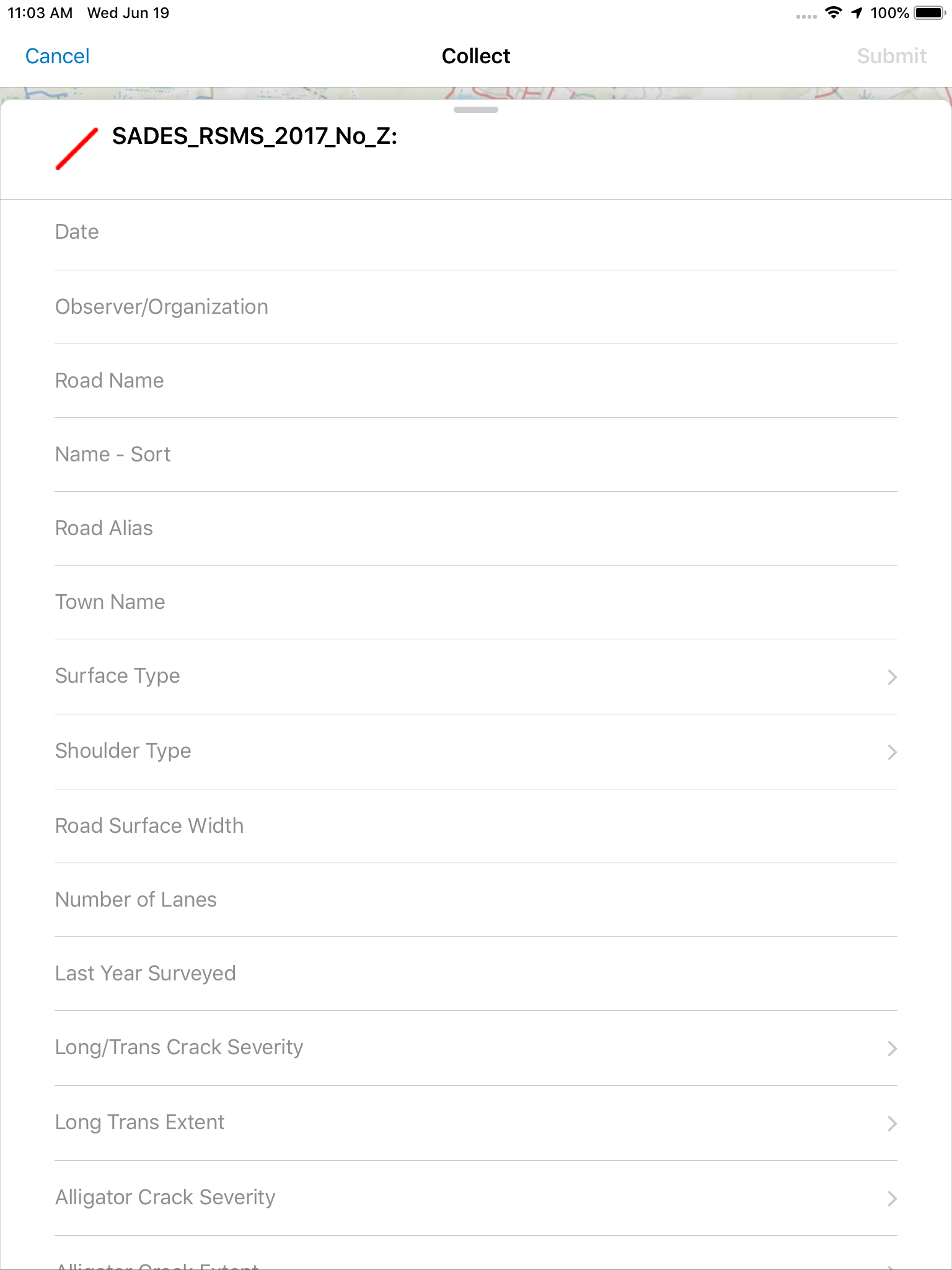
Task: Edit the Number of Lanes field
Action: (476, 900)
